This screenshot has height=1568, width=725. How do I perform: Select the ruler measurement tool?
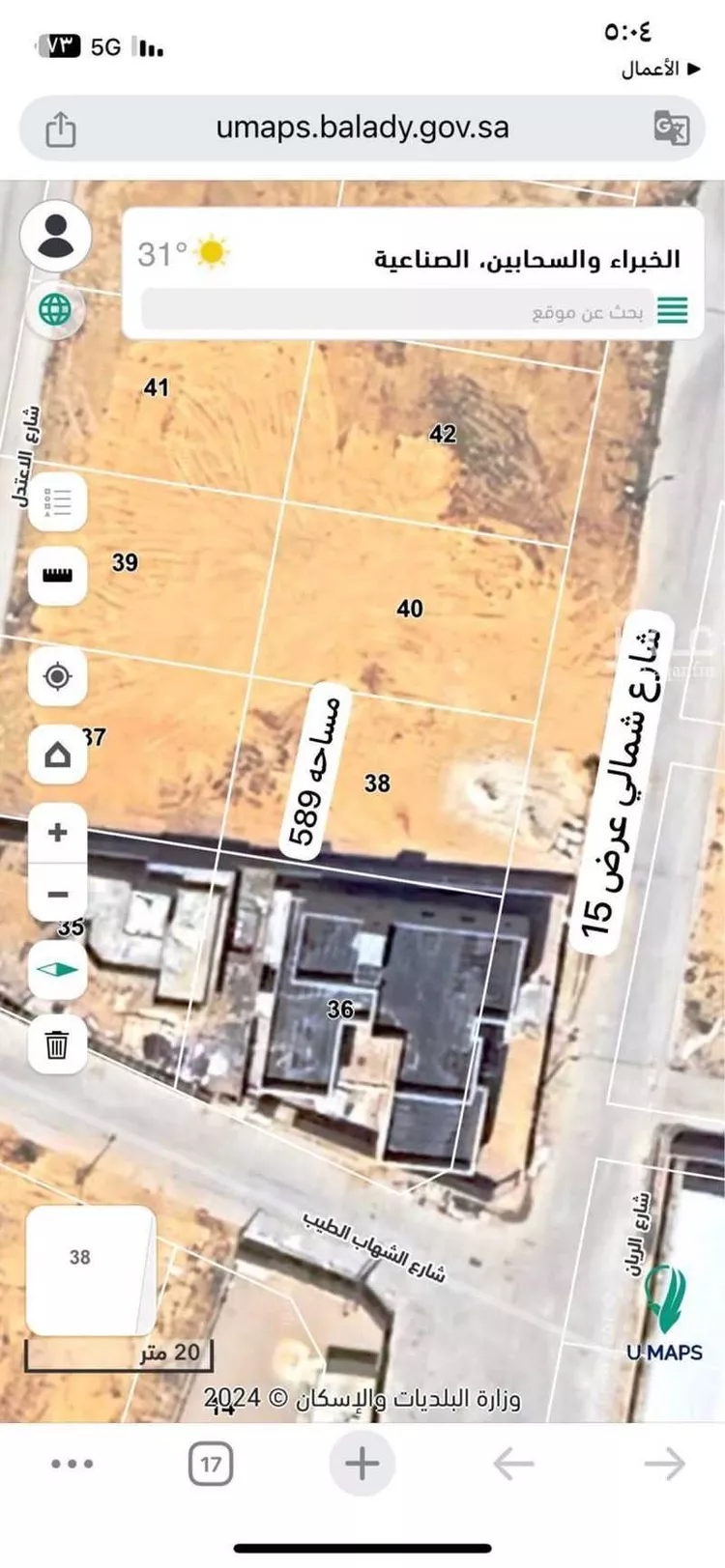[x=58, y=576]
